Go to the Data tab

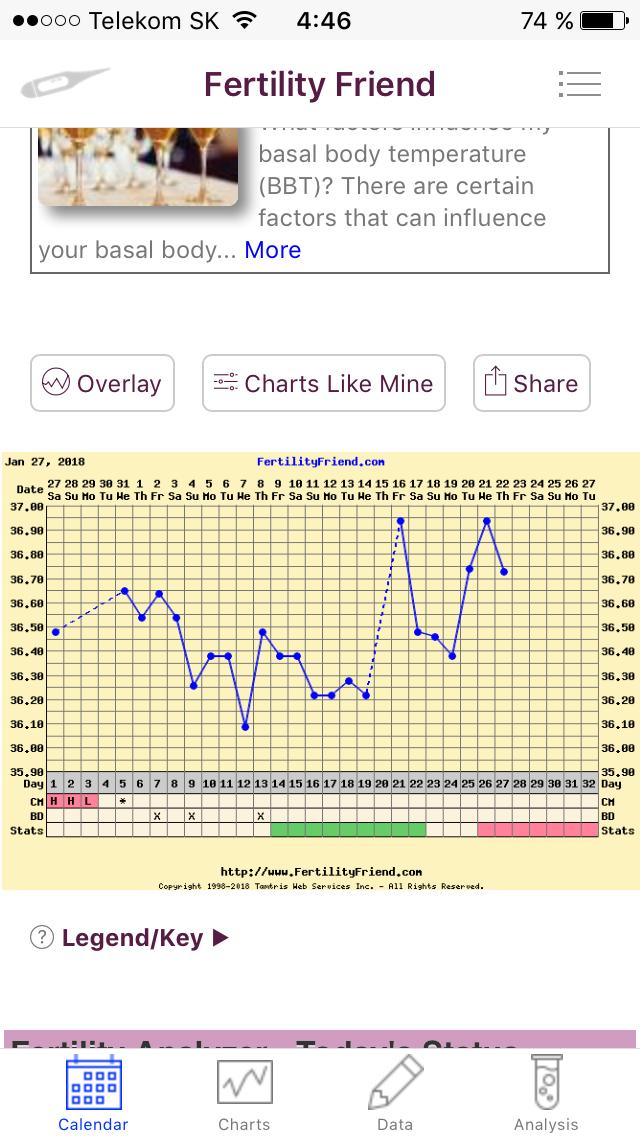[x=395, y=1094]
